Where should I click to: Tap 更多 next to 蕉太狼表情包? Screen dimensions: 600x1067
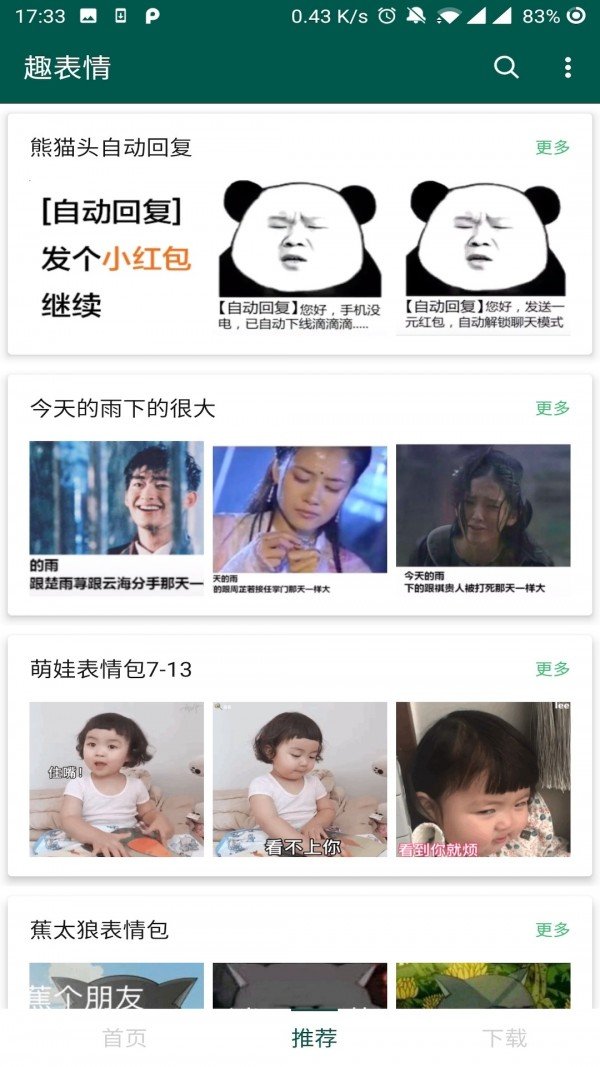point(553,930)
